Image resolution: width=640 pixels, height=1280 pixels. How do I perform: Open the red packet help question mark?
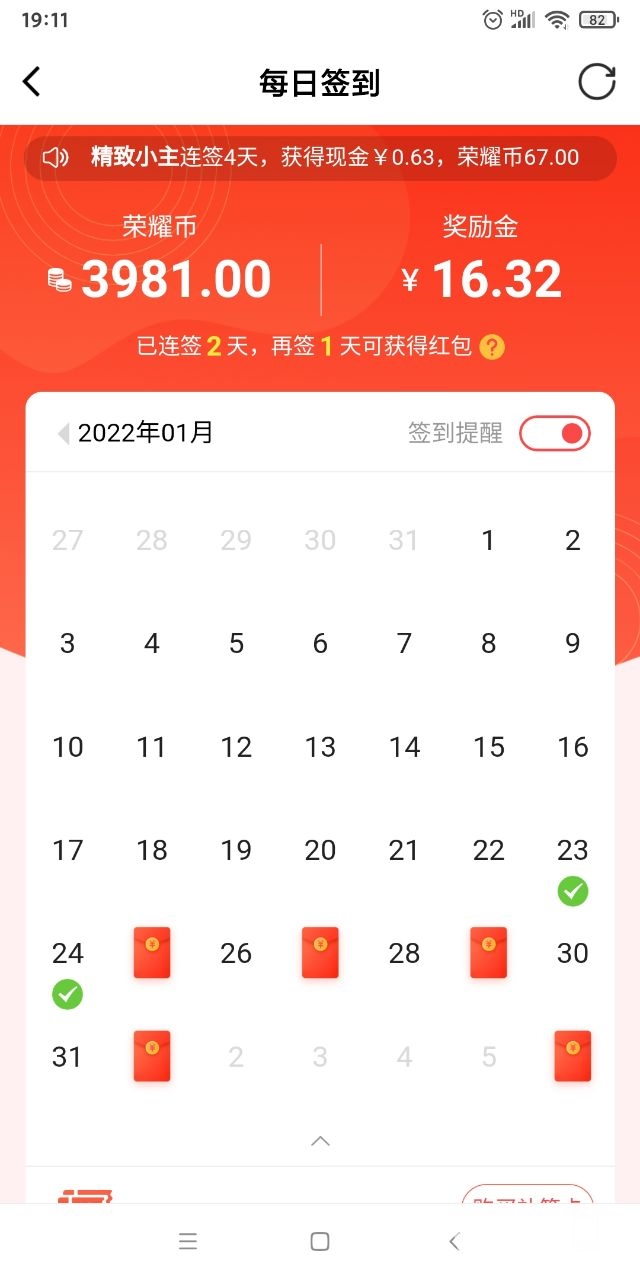[x=492, y=347]
